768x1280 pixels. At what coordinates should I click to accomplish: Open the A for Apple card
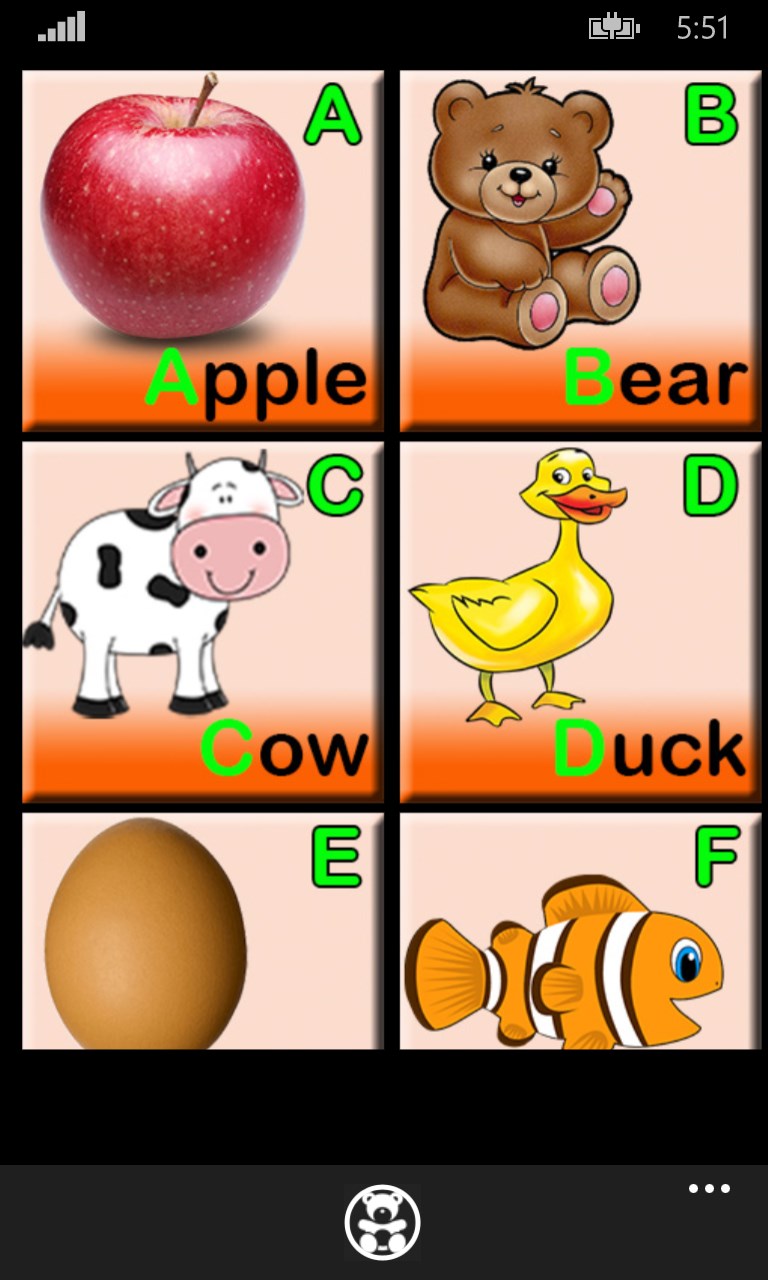(x=203, y=250)
